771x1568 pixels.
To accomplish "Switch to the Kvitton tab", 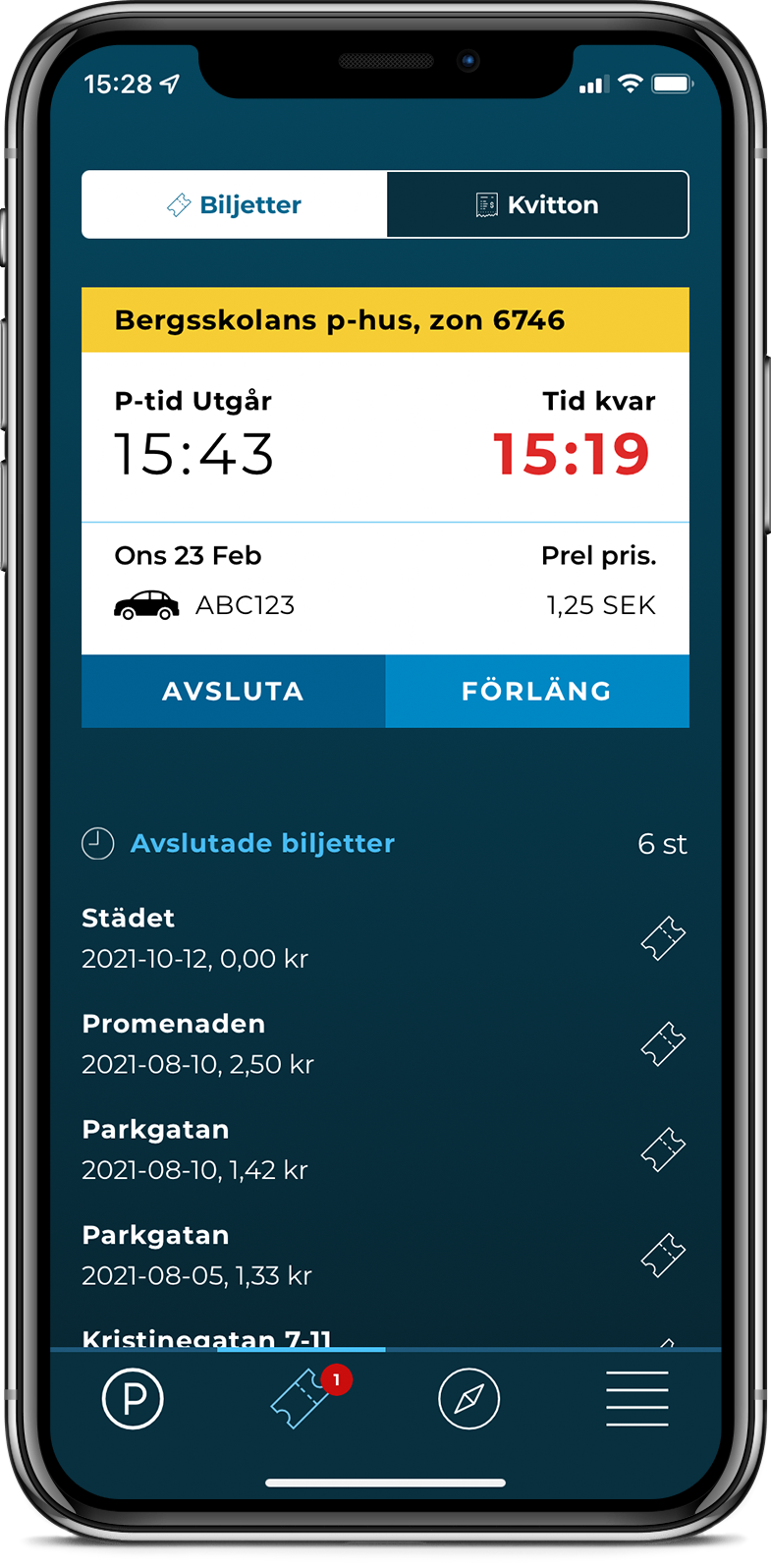I will [537, 204].
